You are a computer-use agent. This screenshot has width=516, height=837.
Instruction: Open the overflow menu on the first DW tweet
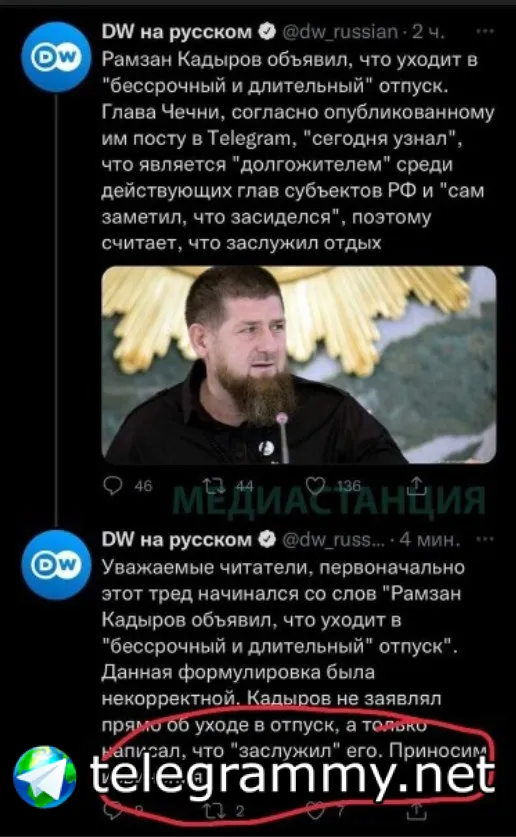[x=485, y=31]
